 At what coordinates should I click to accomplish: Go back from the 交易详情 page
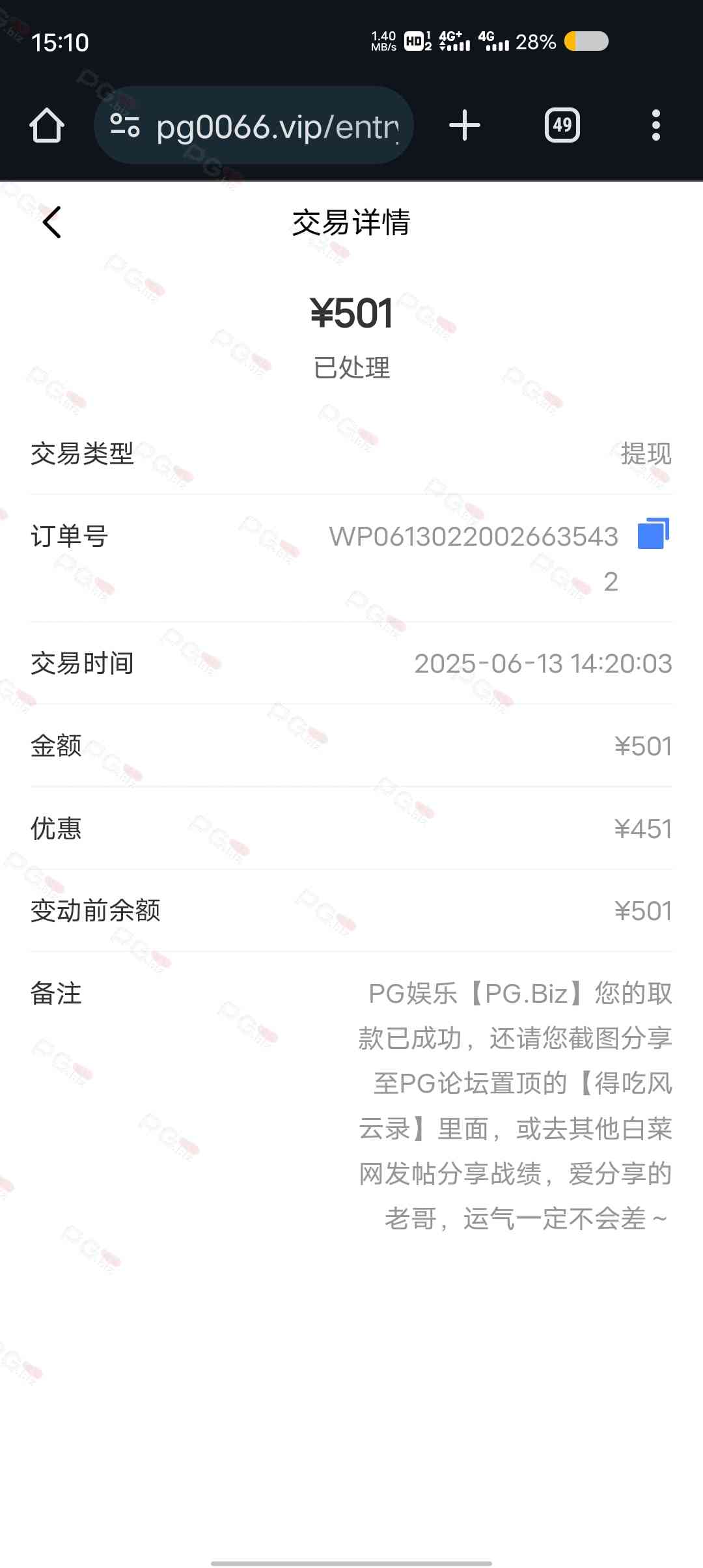pos(52,223)
